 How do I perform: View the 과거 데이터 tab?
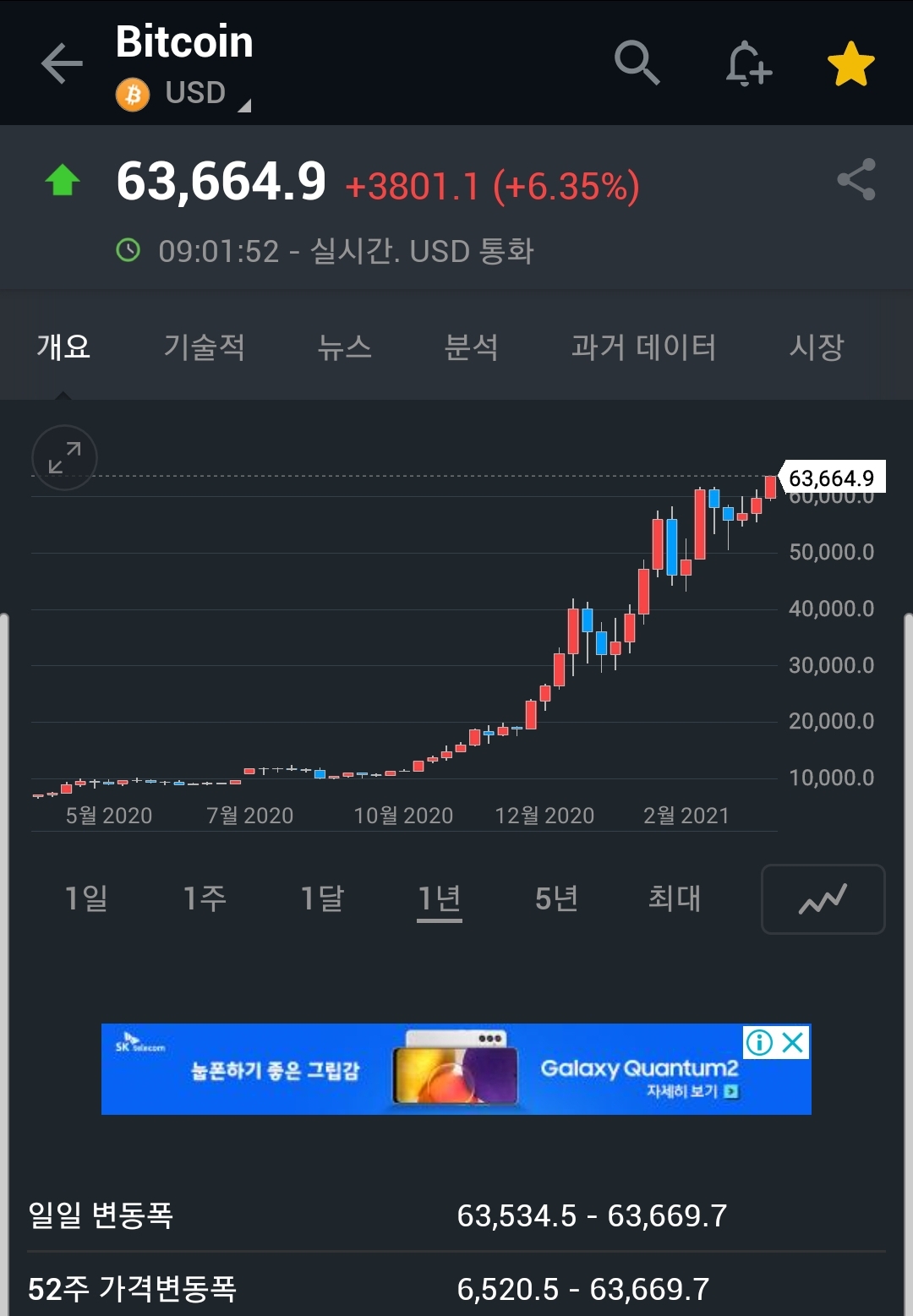click(x=643, y=347)
